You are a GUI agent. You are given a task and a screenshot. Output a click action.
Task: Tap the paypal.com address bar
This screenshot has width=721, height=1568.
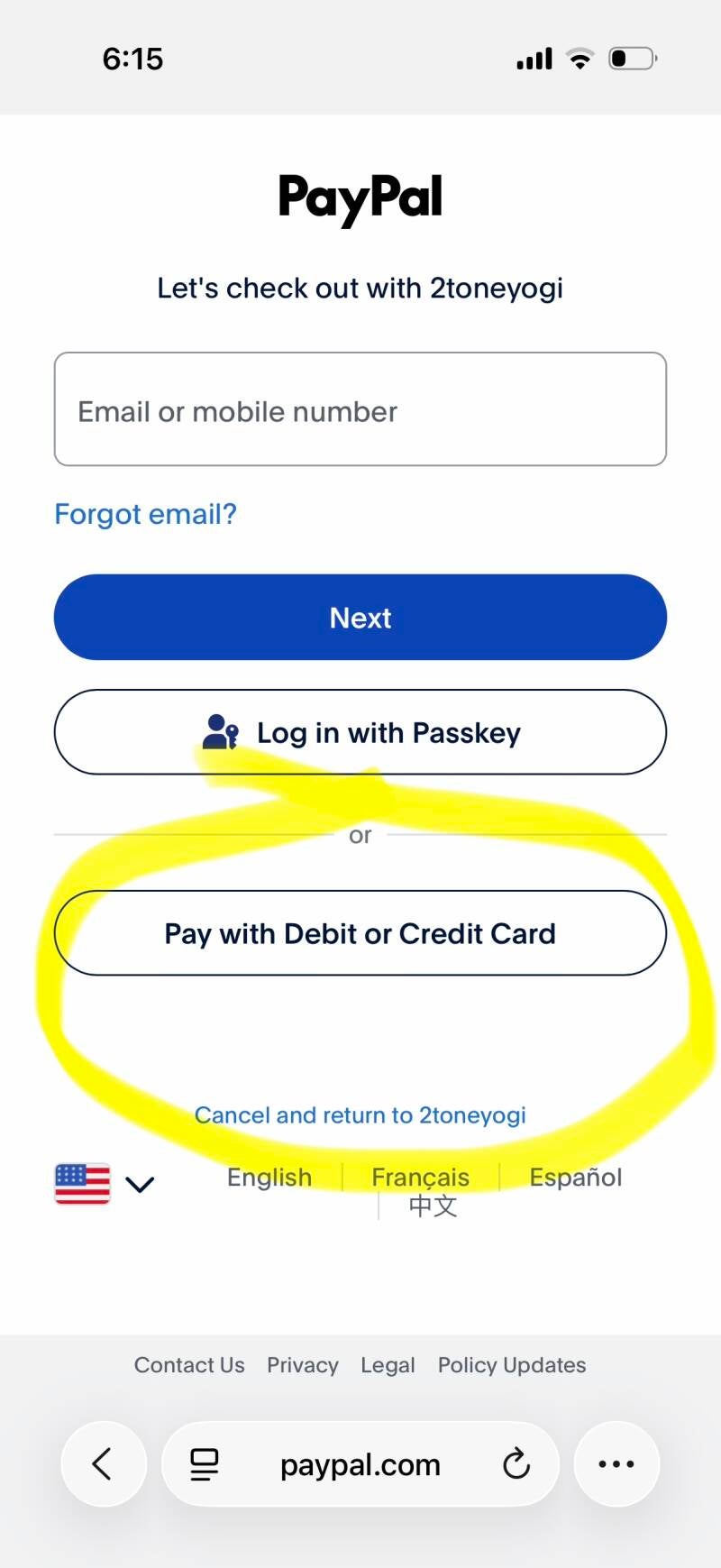coord(360,1464)
